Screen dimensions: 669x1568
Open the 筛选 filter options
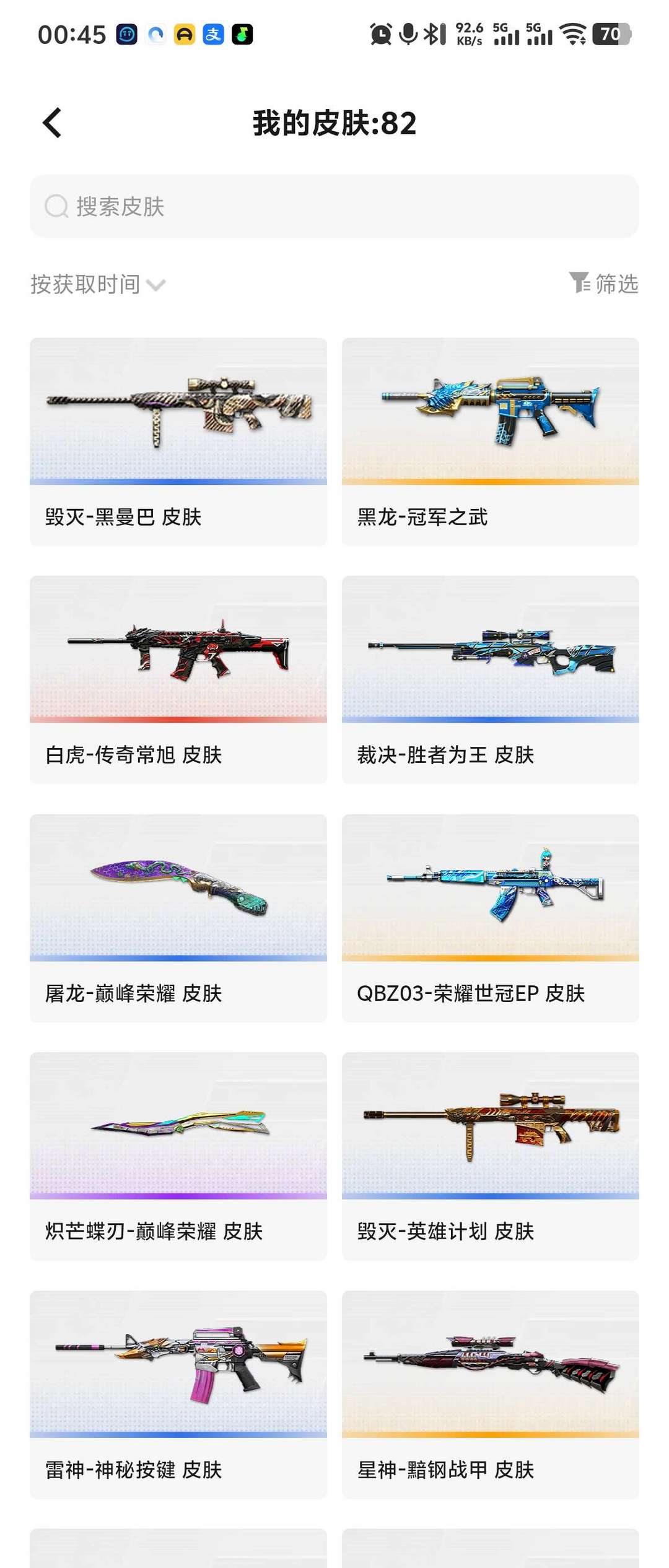click(x=604, y=284)
